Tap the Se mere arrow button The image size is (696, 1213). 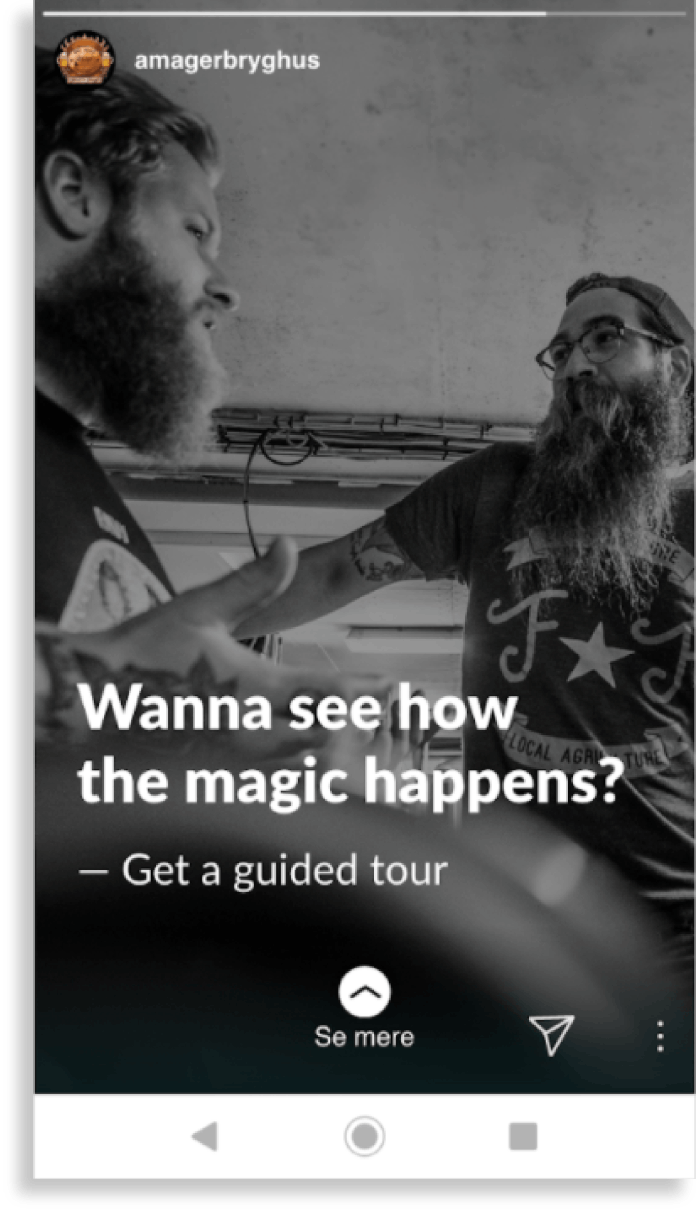[364, 992]
